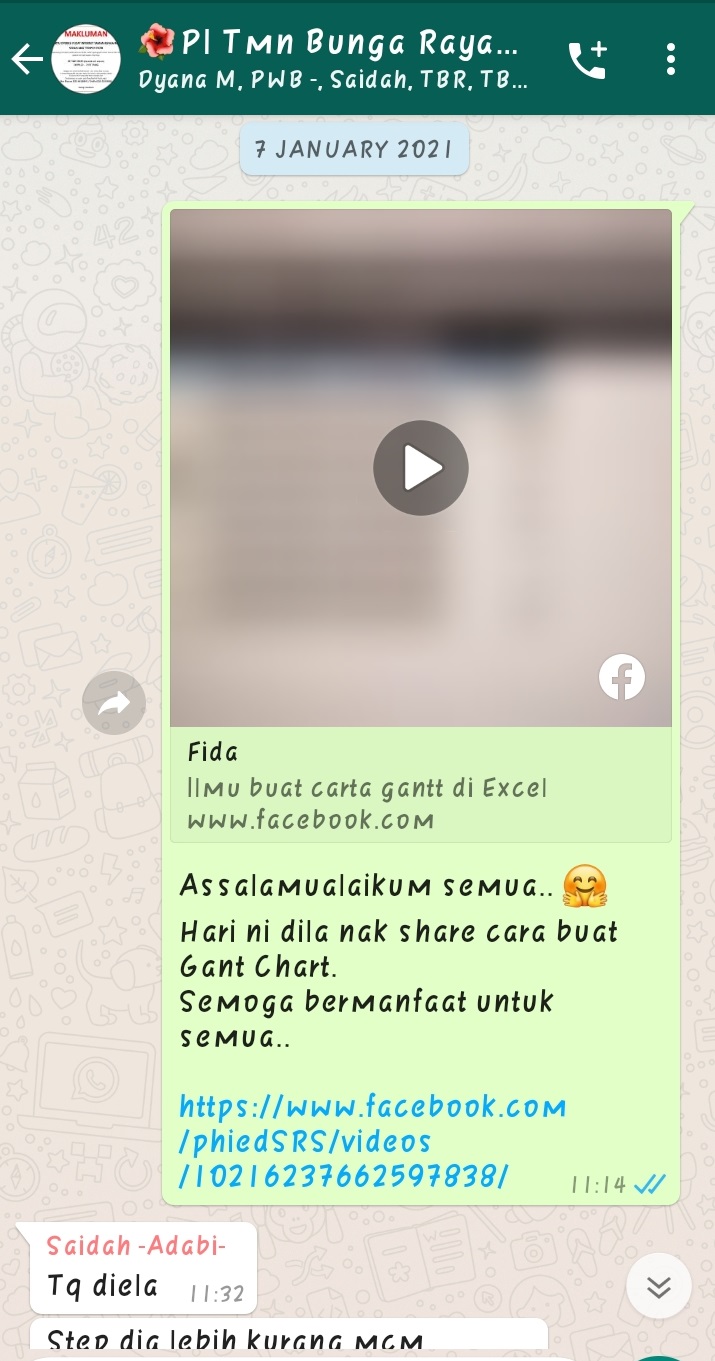Open the facebook.com/phiedSRS video link

click(372, 1142)
